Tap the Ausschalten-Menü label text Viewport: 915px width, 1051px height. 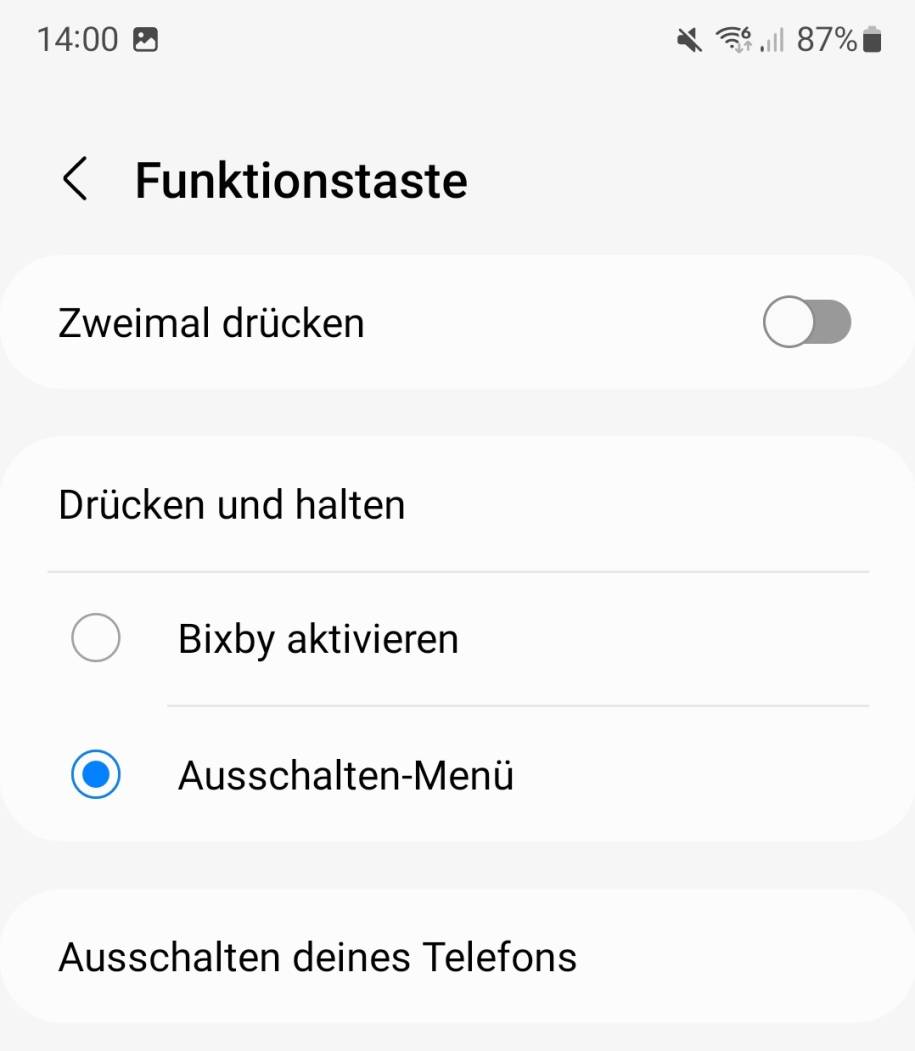[x=347, y=775]
